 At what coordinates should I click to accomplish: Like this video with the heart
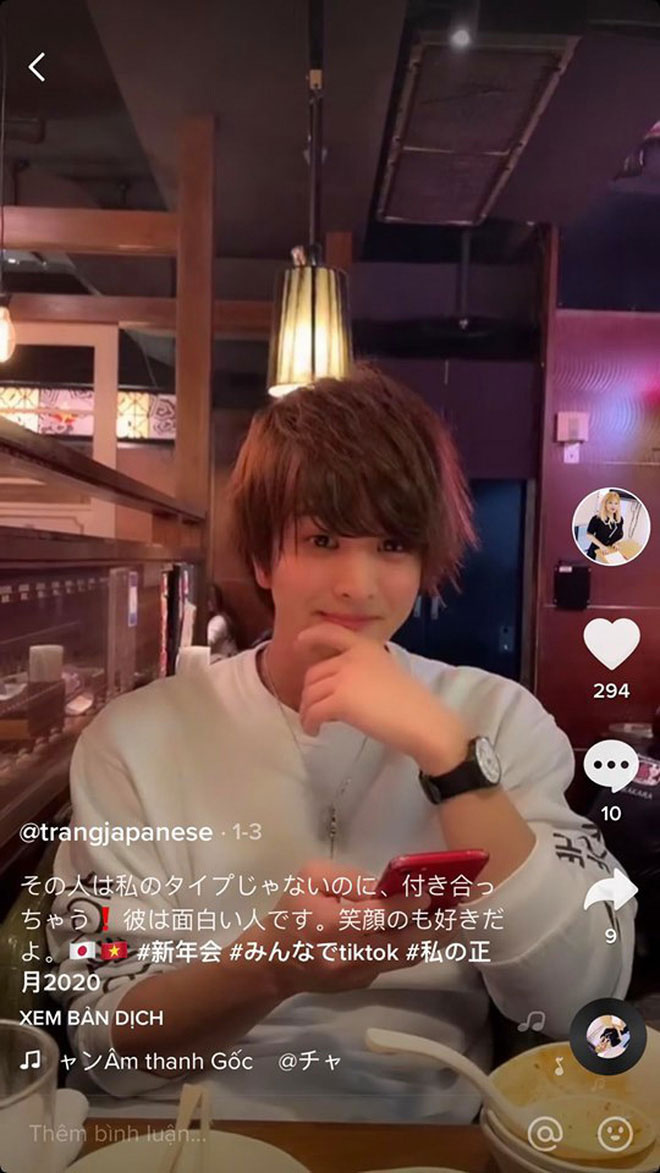[x=611, y=644]
